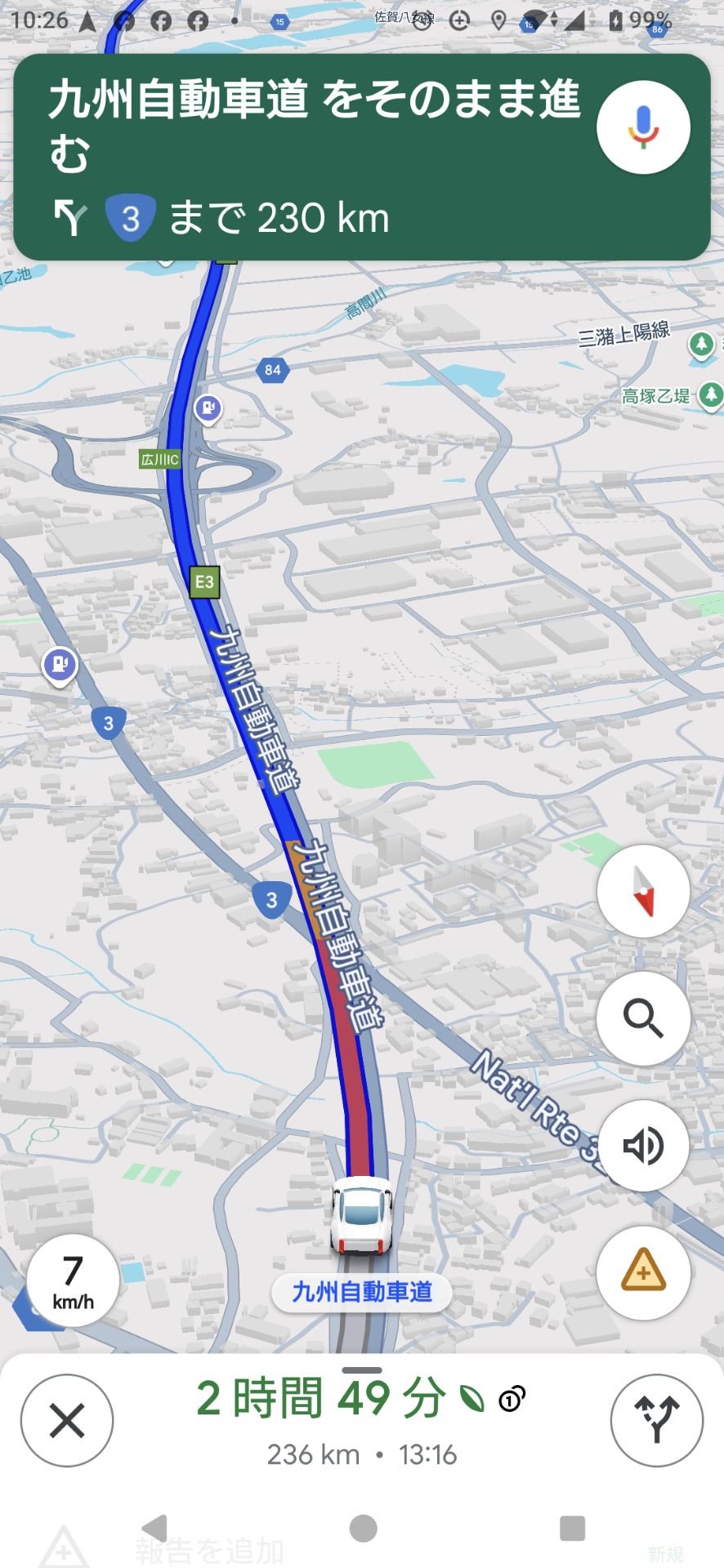This screenshot has height=1568, width=724.
Task: Tap the compass to reorient map
Action: pos(643,891)
